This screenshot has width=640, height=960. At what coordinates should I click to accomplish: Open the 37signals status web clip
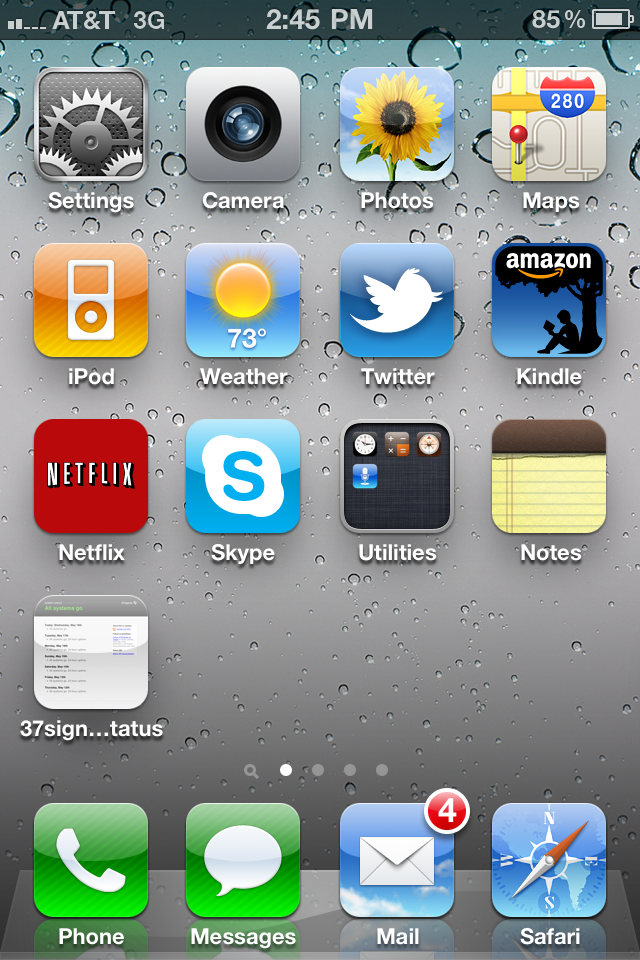[x=91, y=653]
